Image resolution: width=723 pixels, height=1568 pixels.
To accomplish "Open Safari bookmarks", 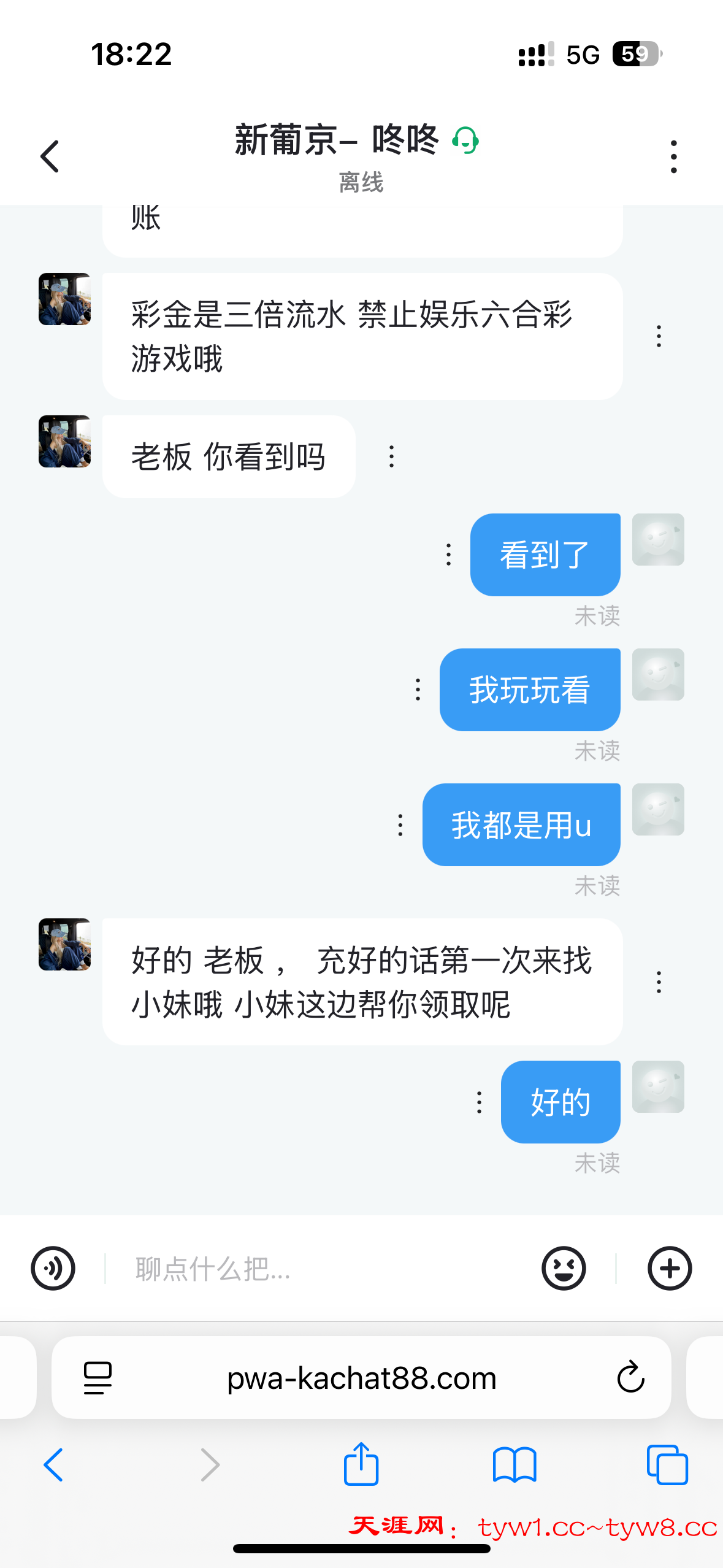I will coord(515,1465).
